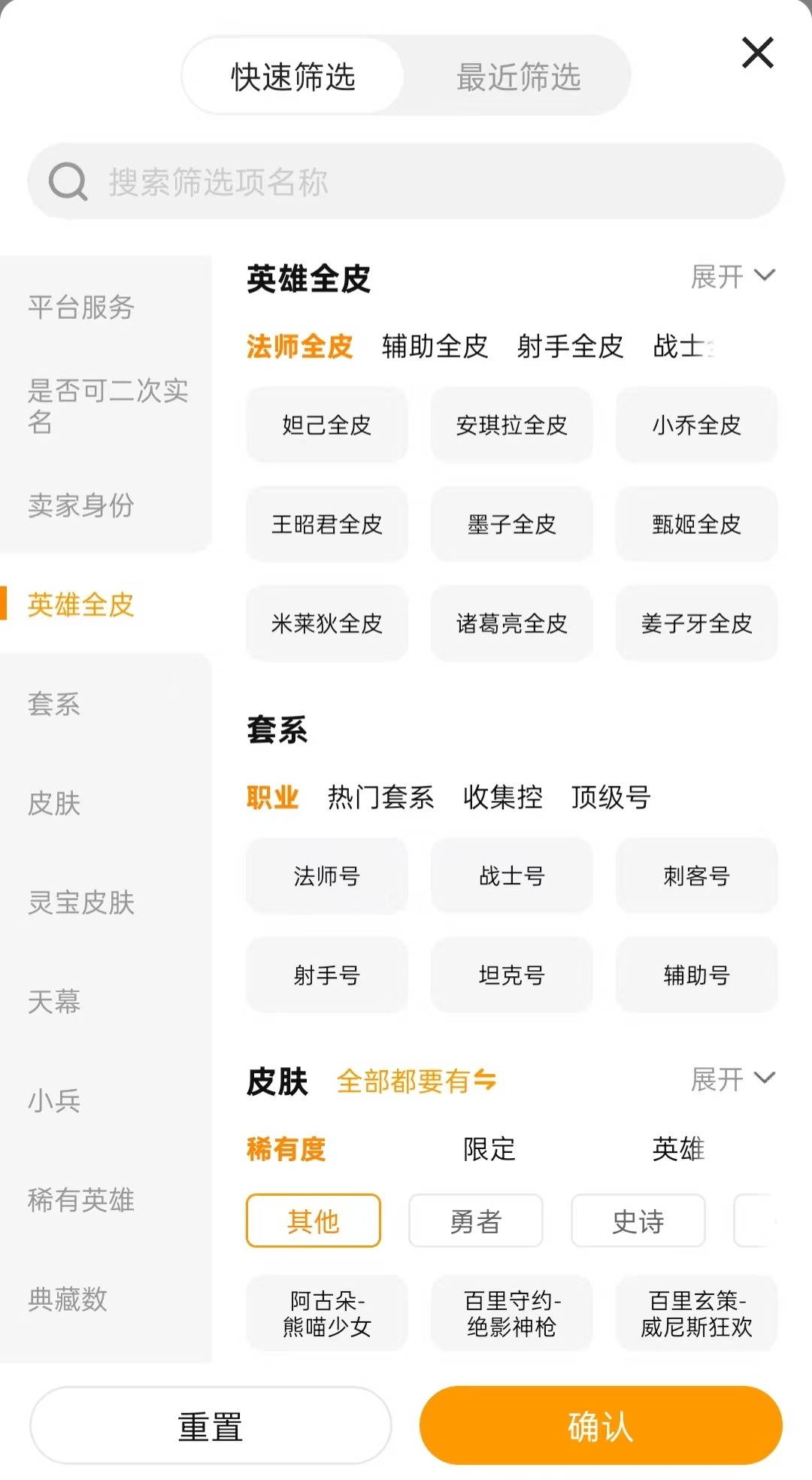The image size is (812, 1480).
Task: Expand the 皮肤 section
Action: [732, 1080]
